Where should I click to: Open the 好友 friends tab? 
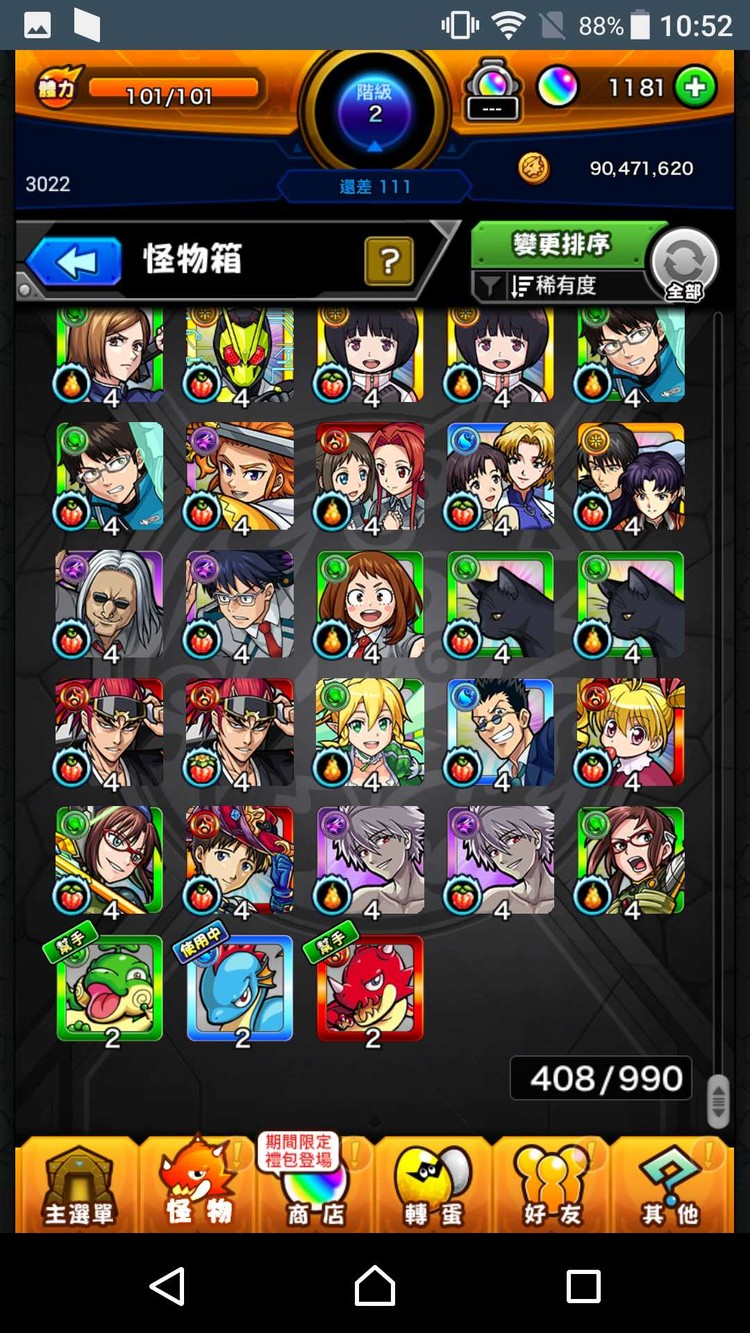tap(551, 1187)
